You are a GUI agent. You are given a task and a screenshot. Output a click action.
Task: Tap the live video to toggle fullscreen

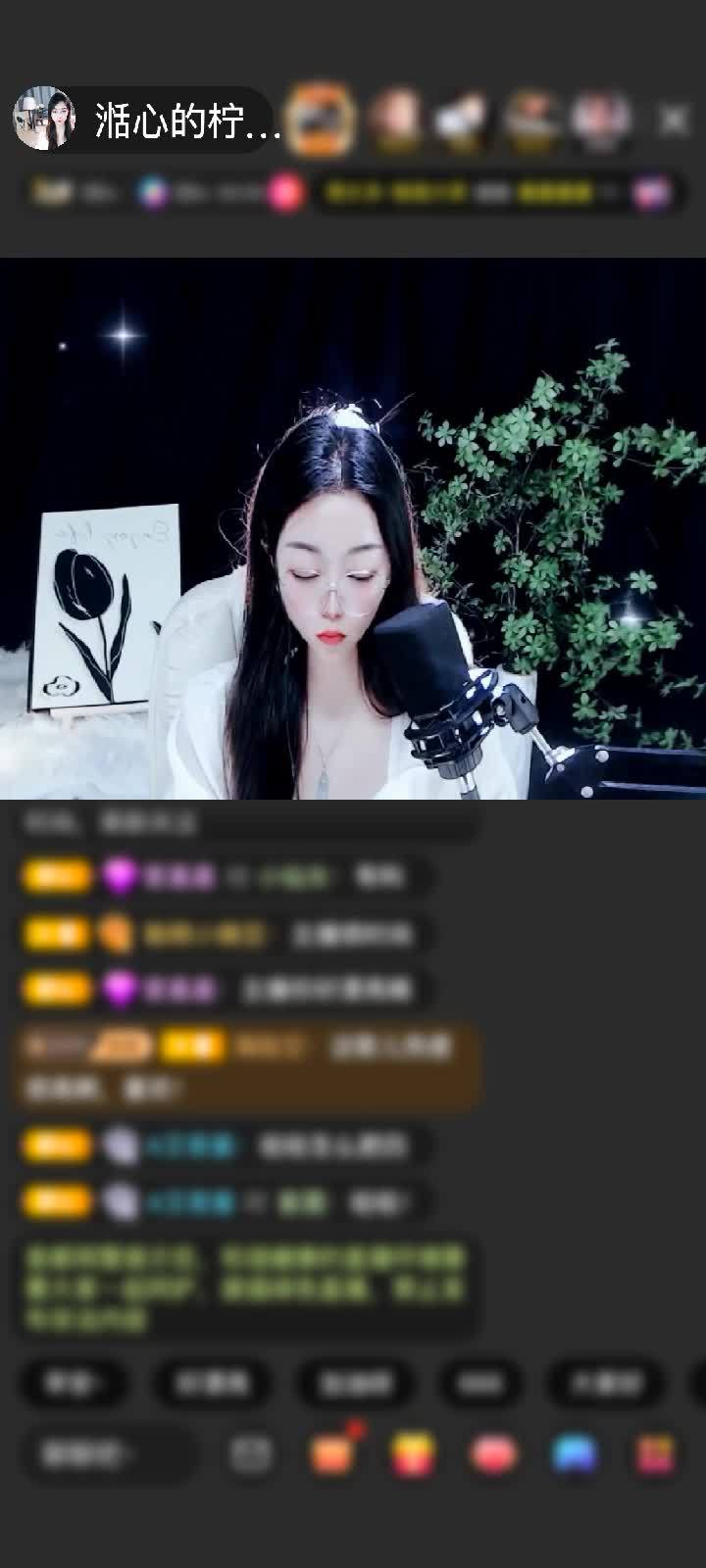pyautogui.click(x=353, y=529)
